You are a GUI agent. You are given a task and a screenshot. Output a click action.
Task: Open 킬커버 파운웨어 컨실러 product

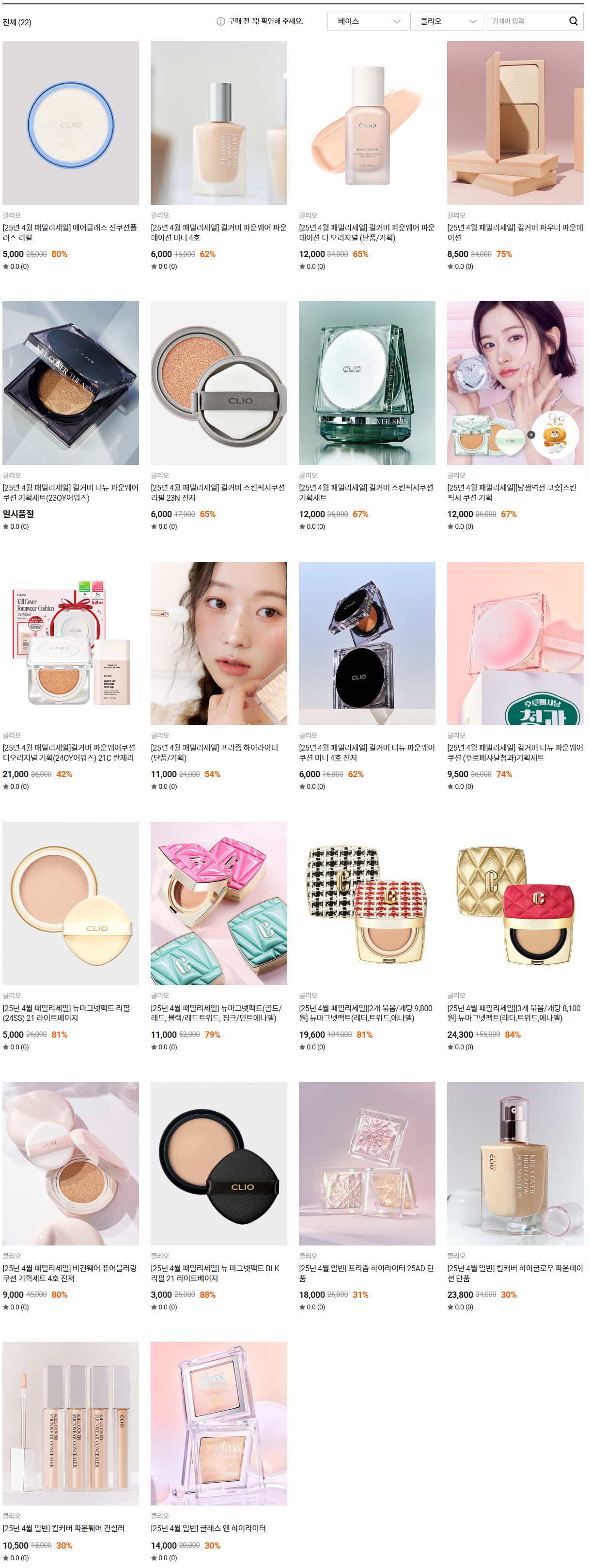[x=64, y=1528]
